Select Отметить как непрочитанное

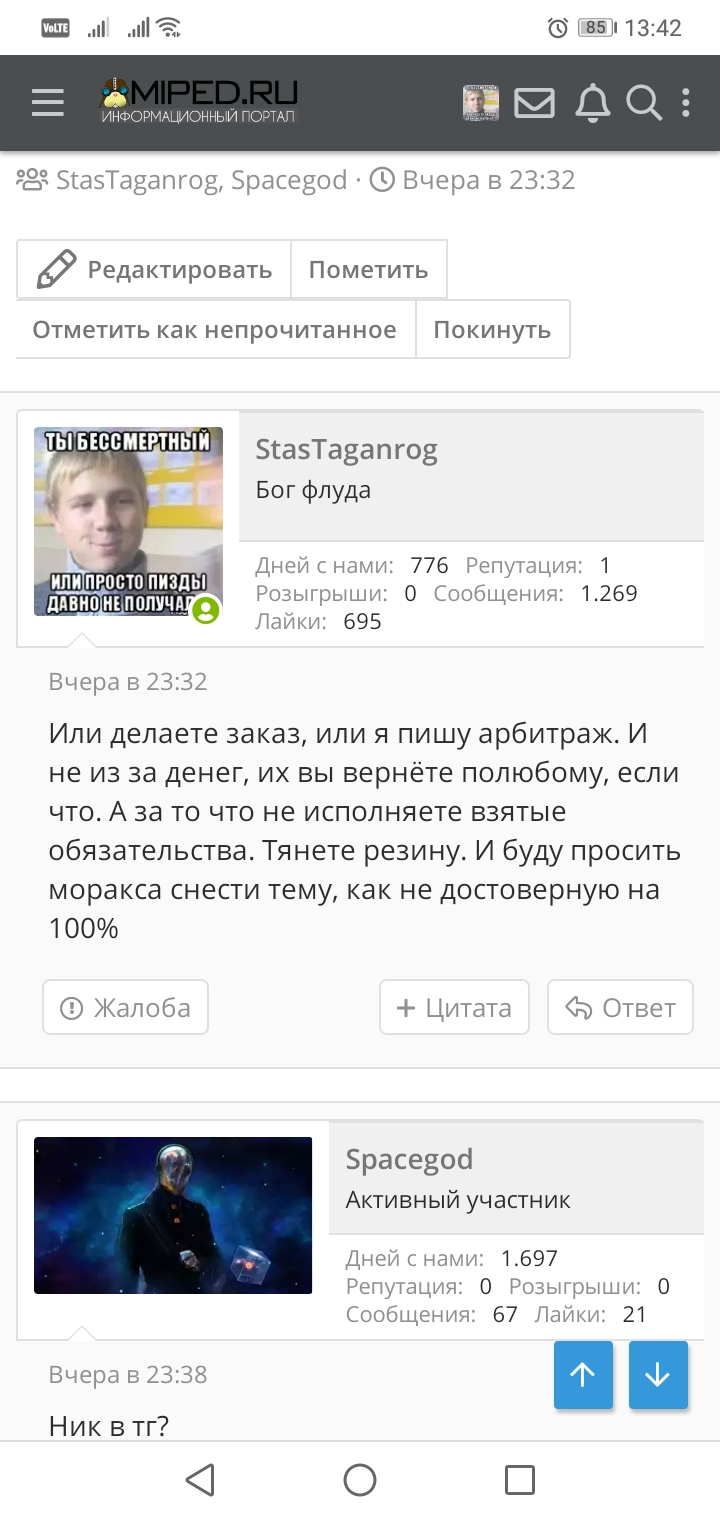point(215,329)
